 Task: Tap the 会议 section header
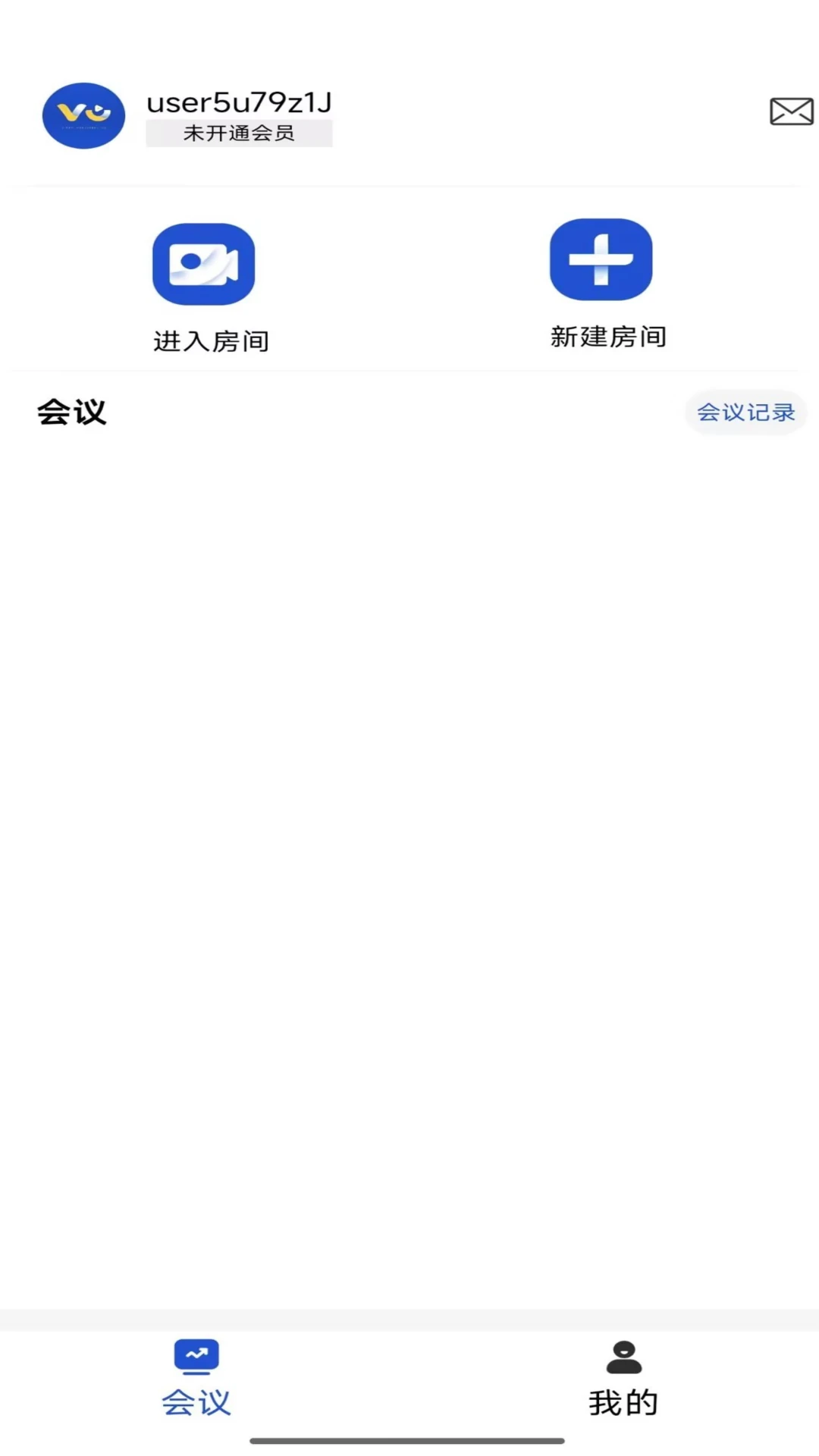(72, 412)
